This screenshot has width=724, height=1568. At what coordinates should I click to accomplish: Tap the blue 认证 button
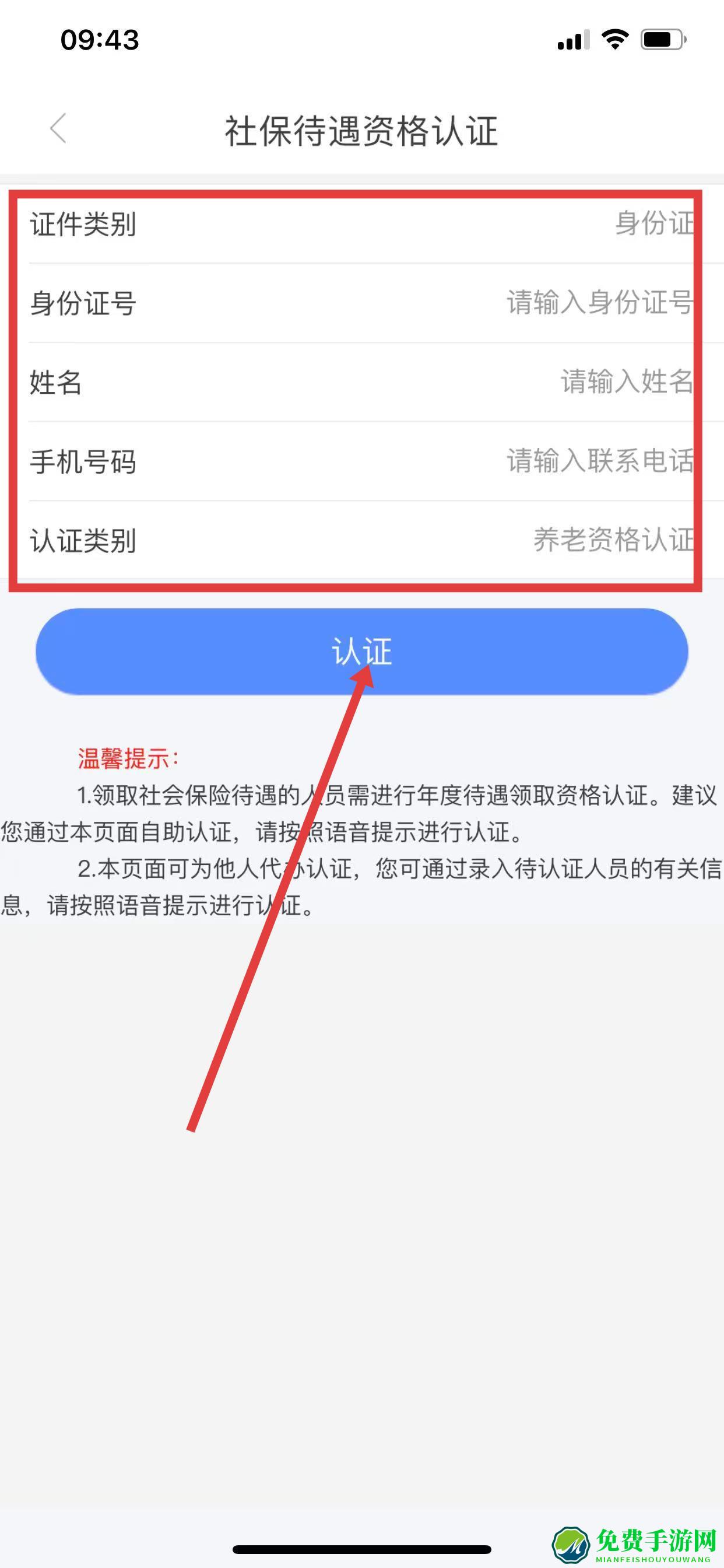point(361,652)
